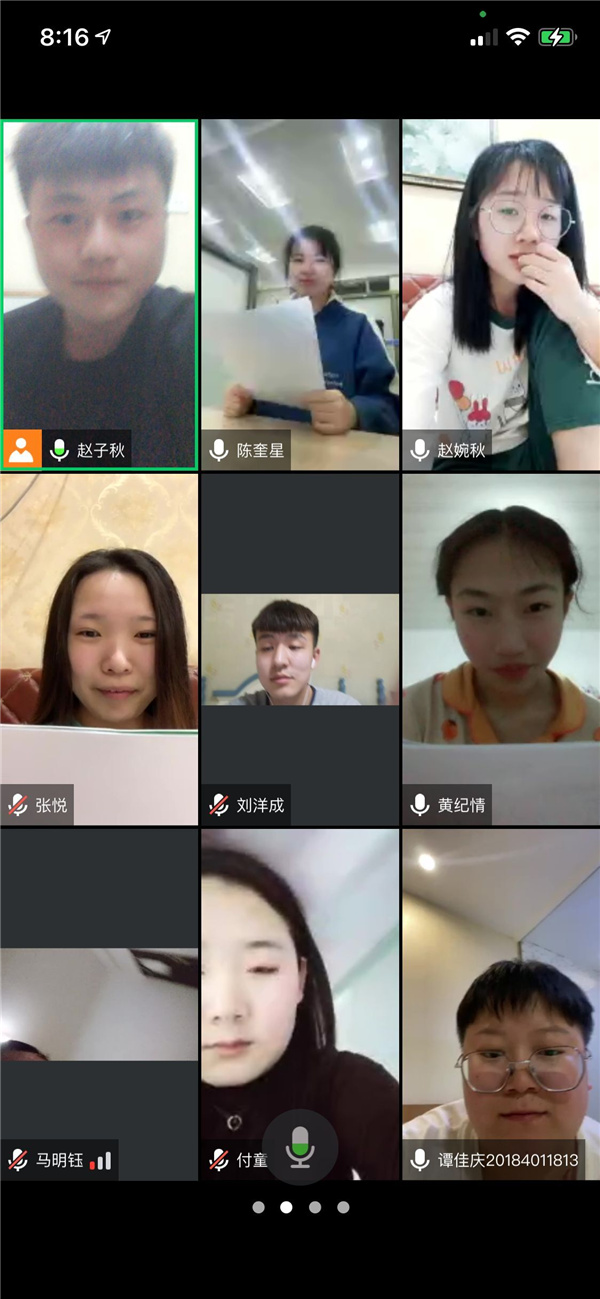Open the video tile labeled 赵子秋

click(x=99, y=295)
